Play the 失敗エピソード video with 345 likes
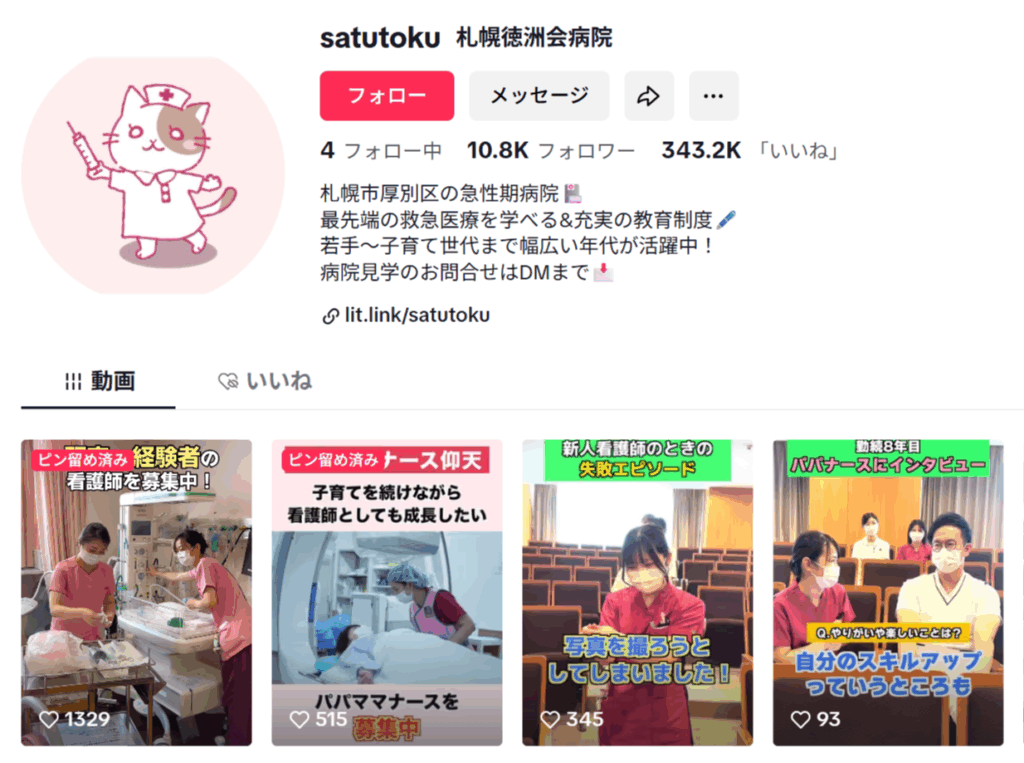Image resolution: width=1024 pixels, height=763 pixels. tap(637, 592)
